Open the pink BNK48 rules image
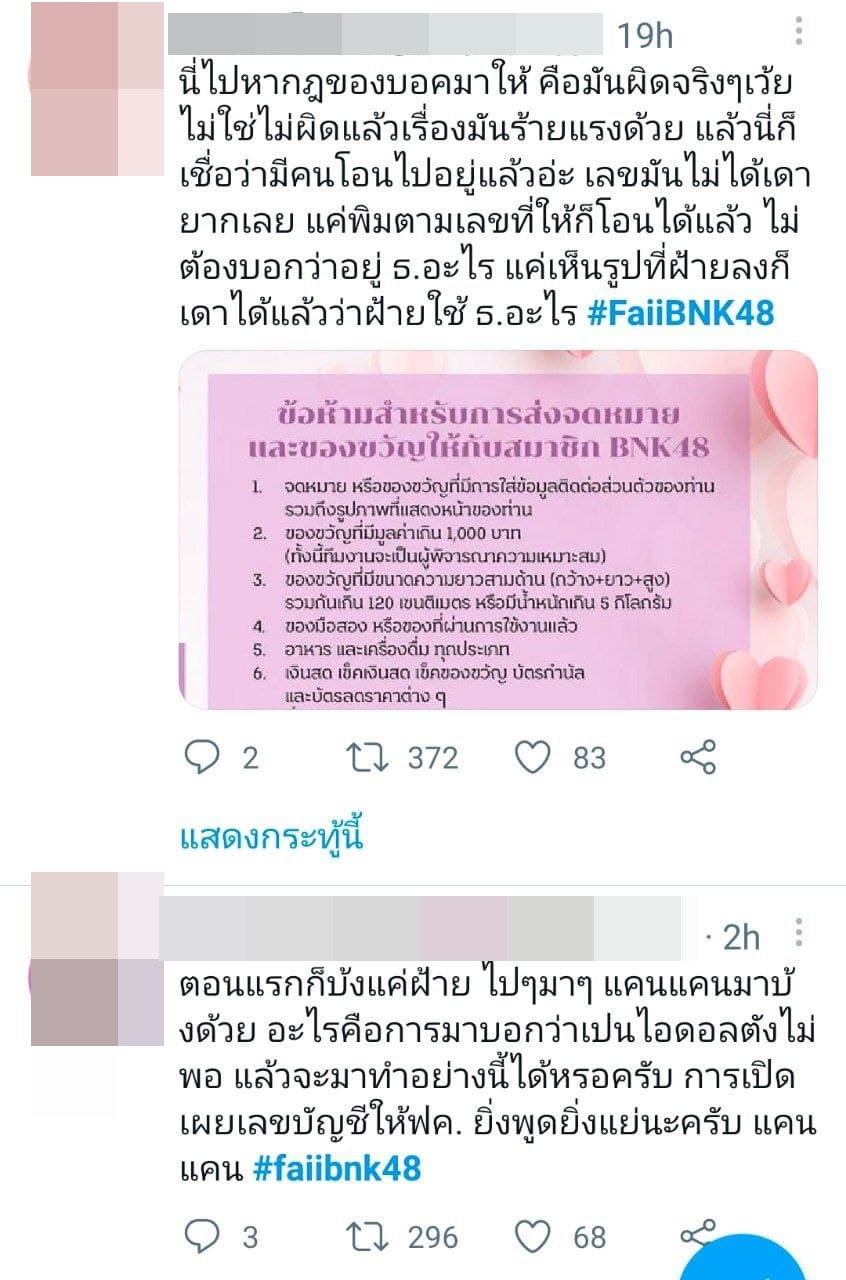The image size is (846, 1280). click(497, 529)
